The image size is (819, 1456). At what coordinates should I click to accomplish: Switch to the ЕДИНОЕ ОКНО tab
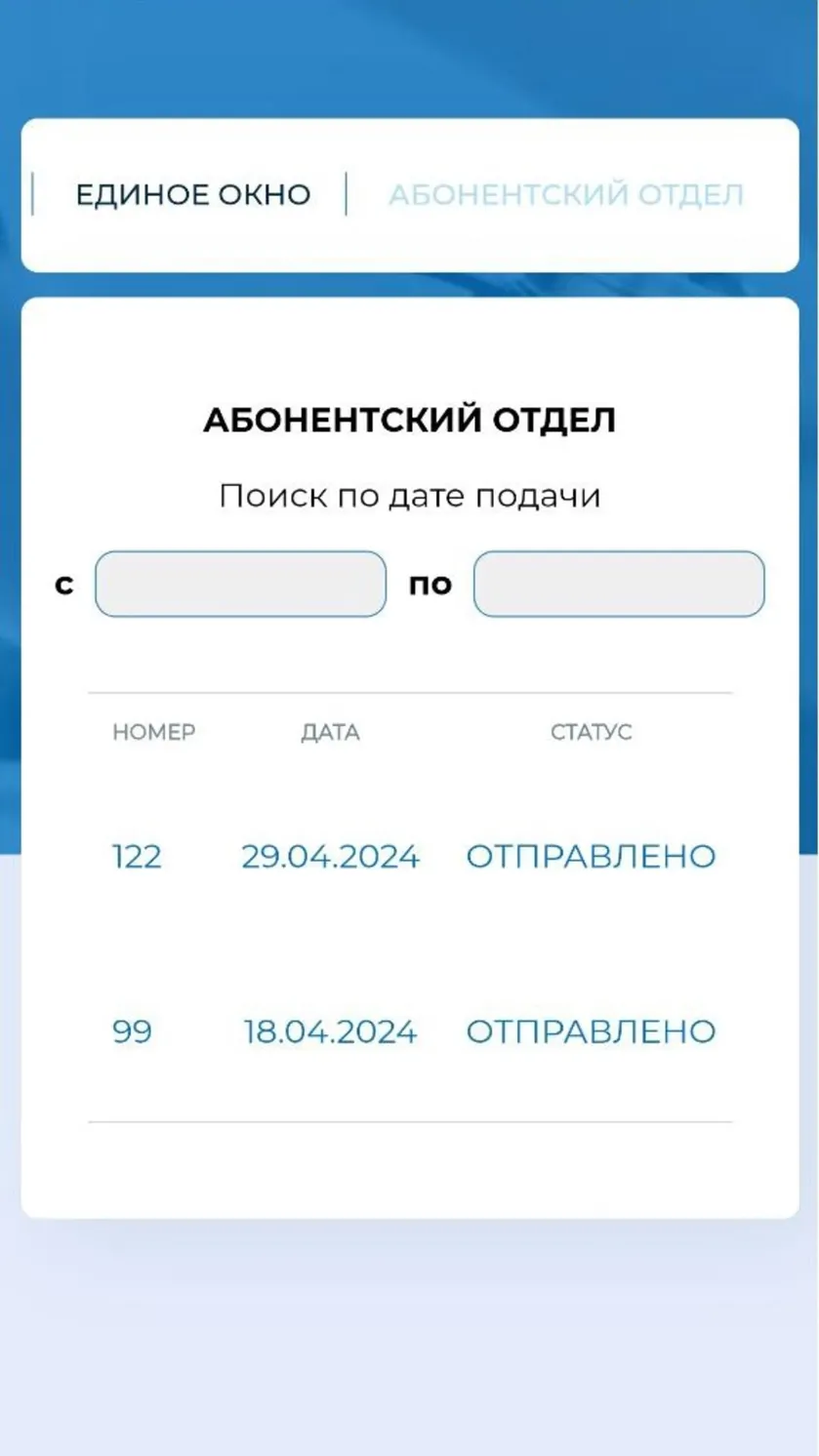click(x=193, y=194)
